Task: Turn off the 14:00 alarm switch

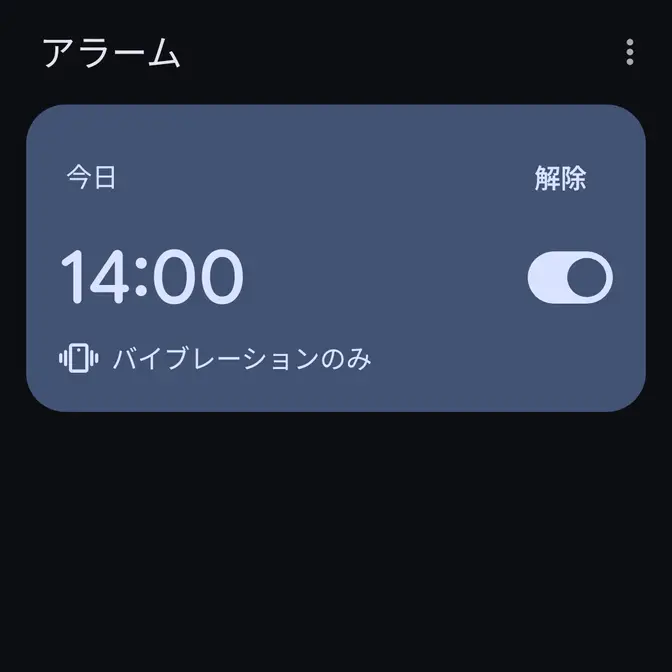Action: (570, 278)
